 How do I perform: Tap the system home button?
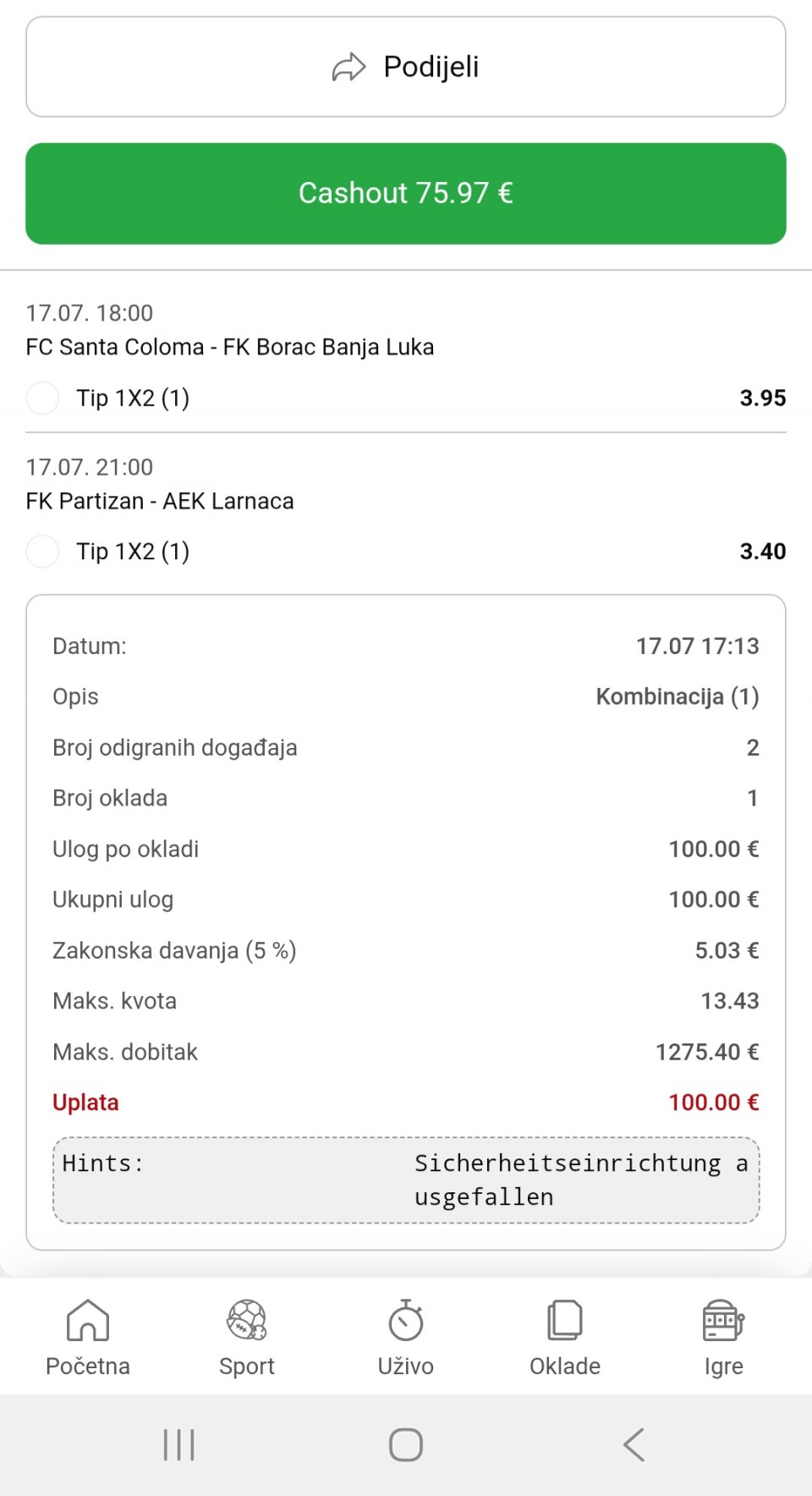tap(406, 1444)
